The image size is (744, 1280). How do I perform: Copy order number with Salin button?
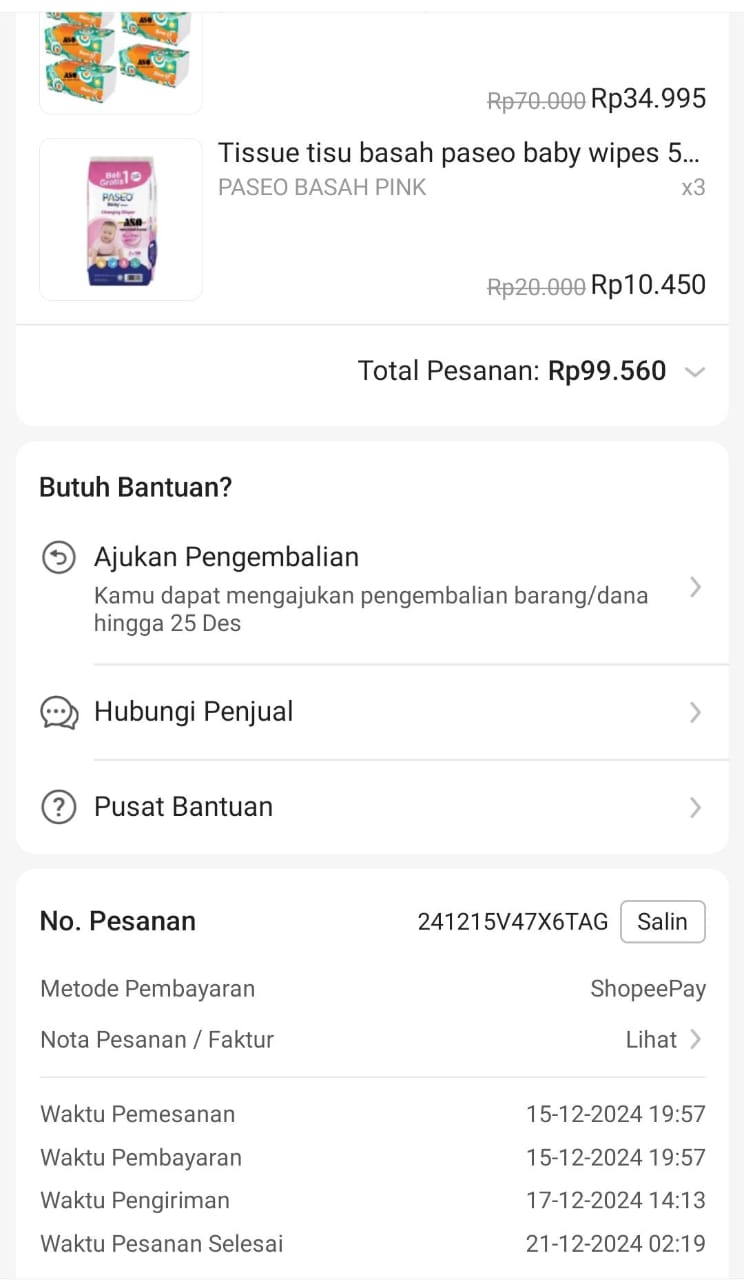[662, 922]
